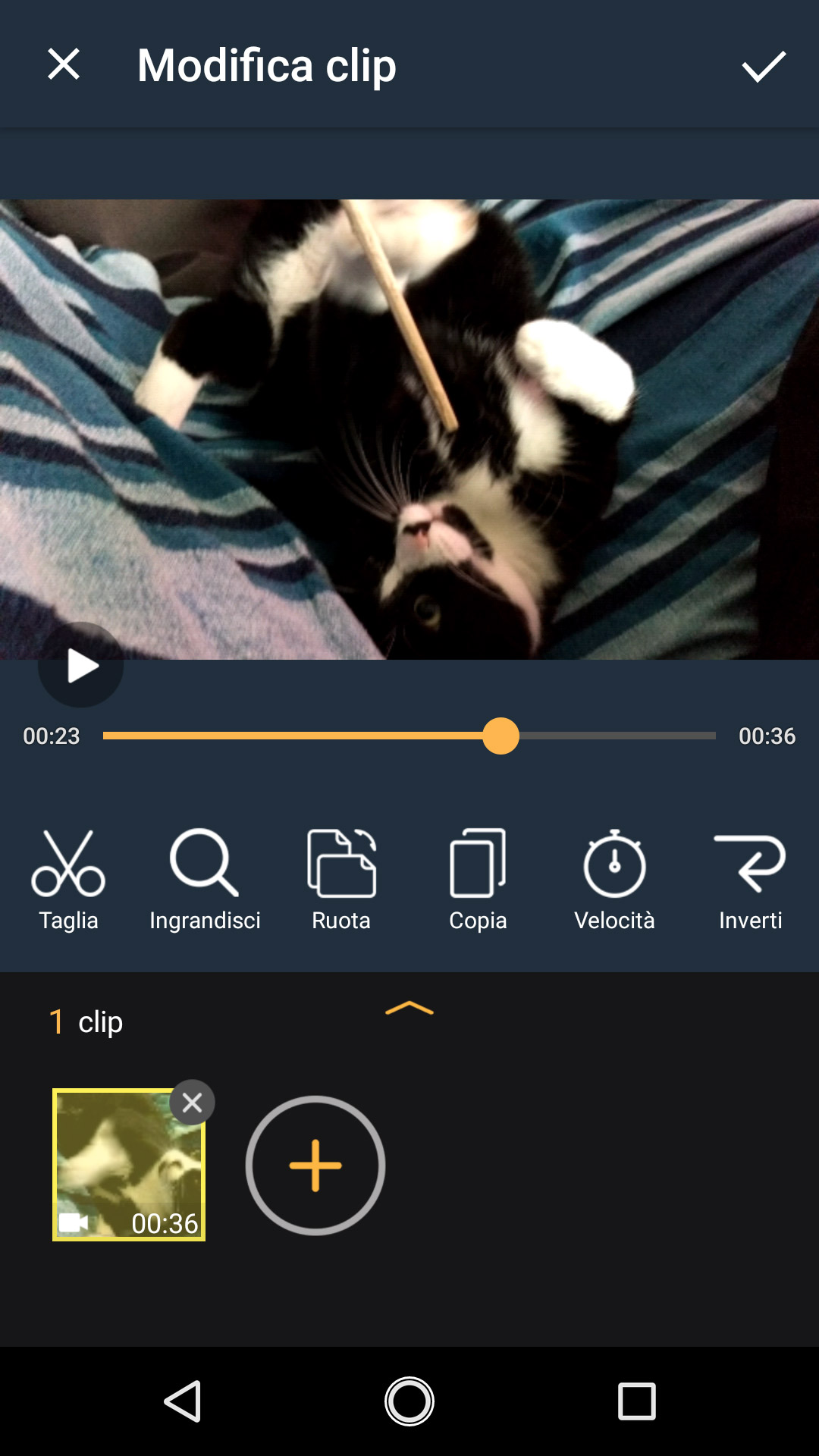Remove the 00:36 clip
This screenshot has height=1456, width=819.
[x=192, y=1102]
